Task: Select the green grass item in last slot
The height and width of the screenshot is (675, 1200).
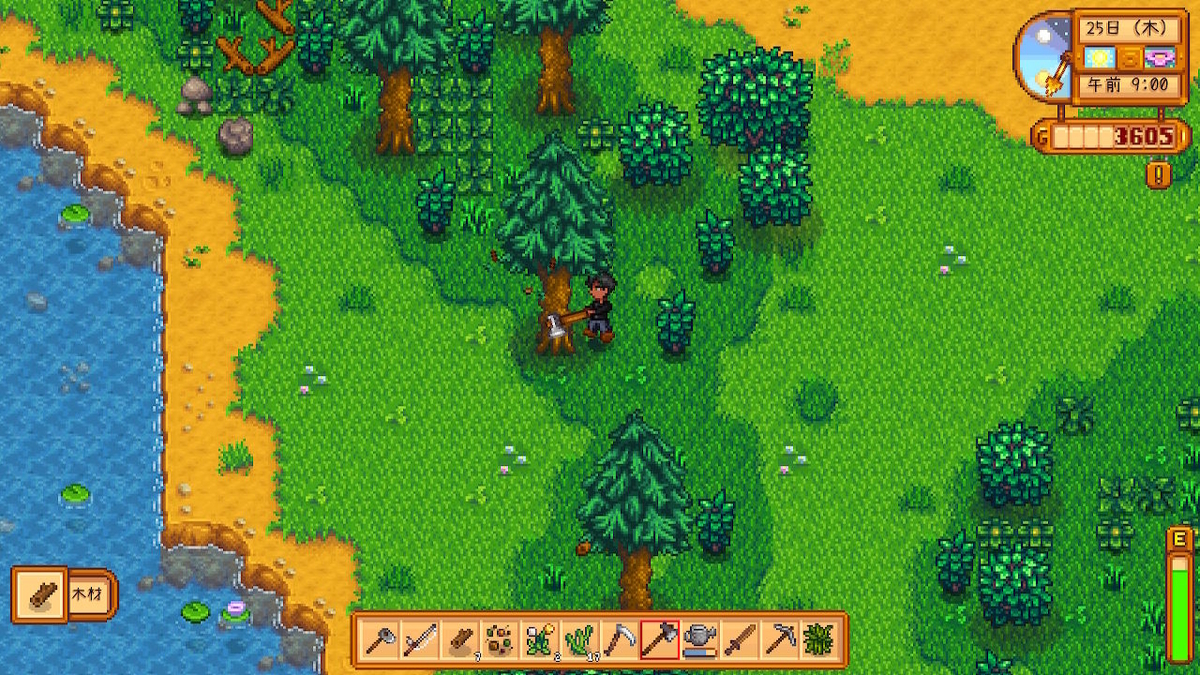Action: pos(819,640)
